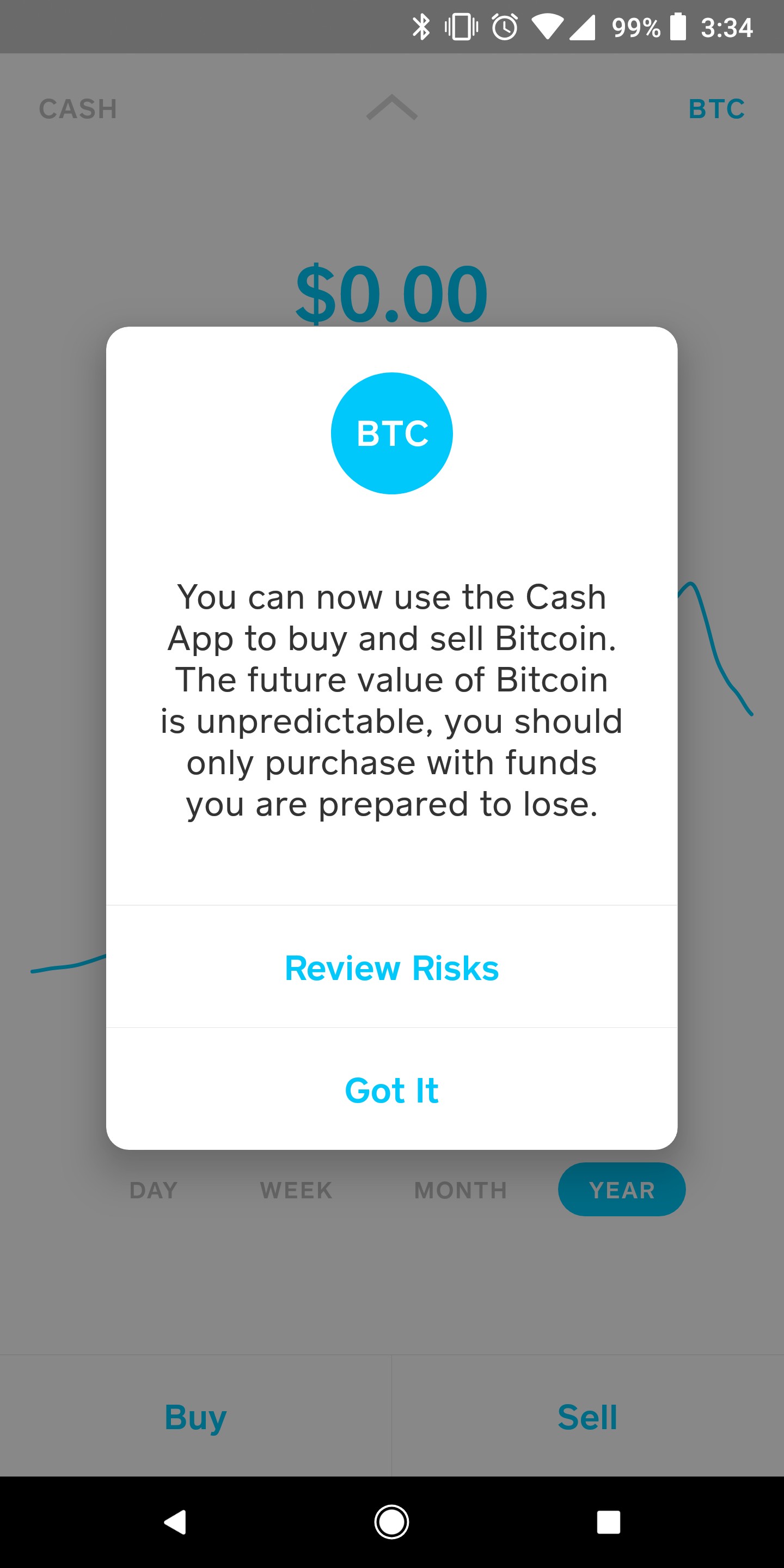Choose the YEAR chart range
784x1568 pixels.
point(621,1190)
